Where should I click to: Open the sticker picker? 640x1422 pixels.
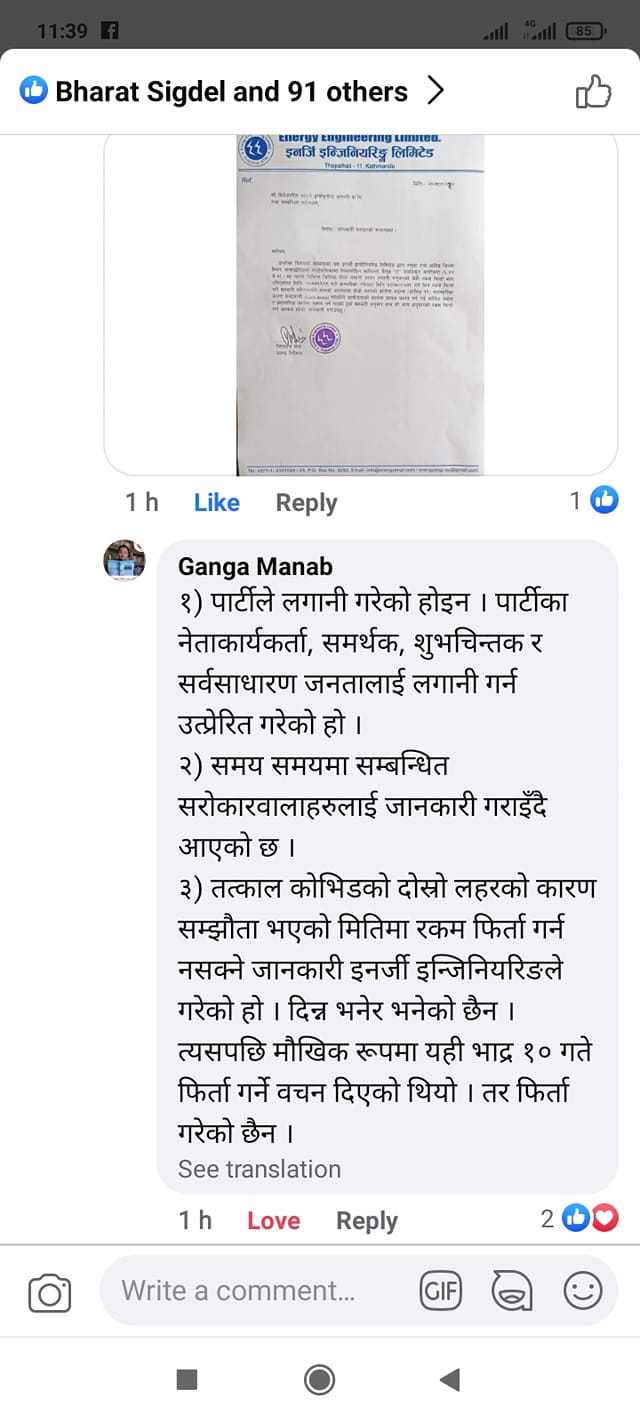coord(511,1291)
